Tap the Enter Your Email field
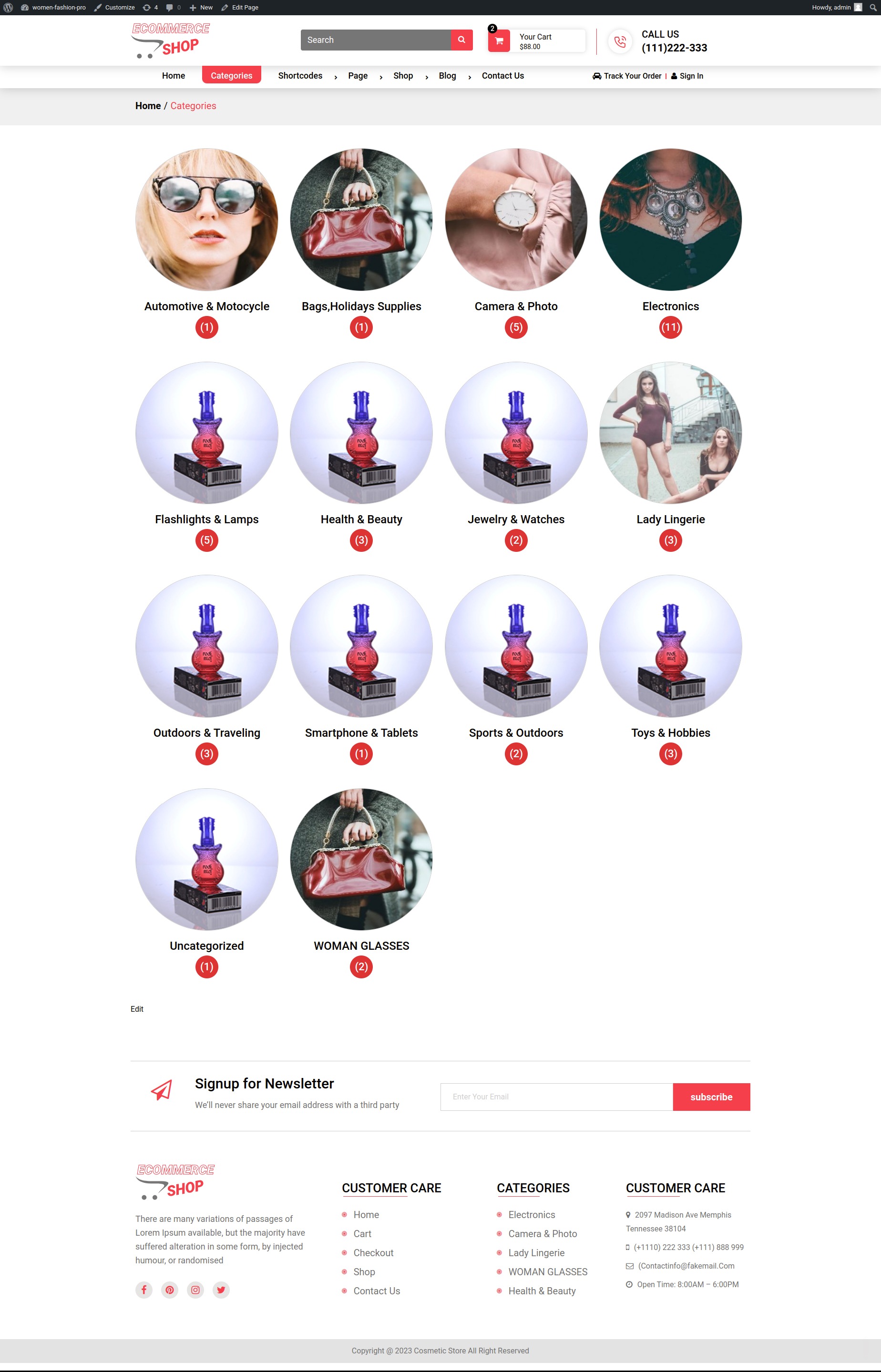This screenshot has width=881, height=1372. pos(556,1097)
